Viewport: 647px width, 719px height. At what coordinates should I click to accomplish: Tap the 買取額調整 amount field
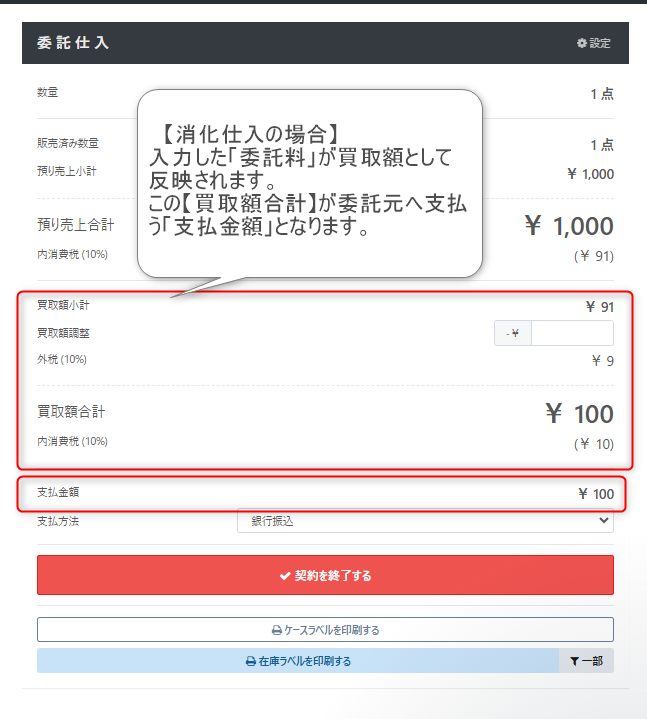coord(572,333)
